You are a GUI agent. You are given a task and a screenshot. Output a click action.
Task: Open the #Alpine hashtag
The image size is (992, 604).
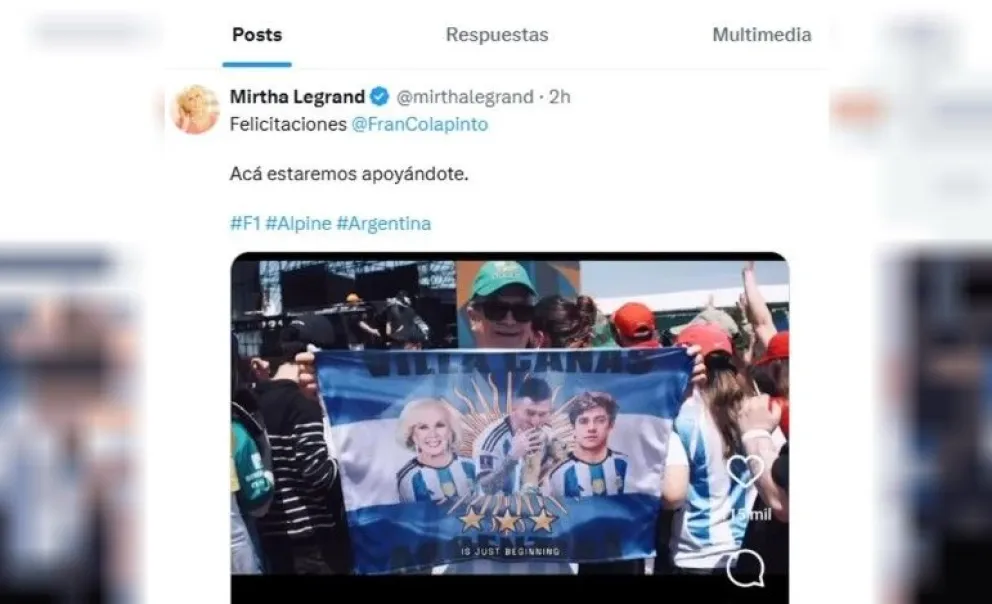pyautogui.click(x=298, y=224)
